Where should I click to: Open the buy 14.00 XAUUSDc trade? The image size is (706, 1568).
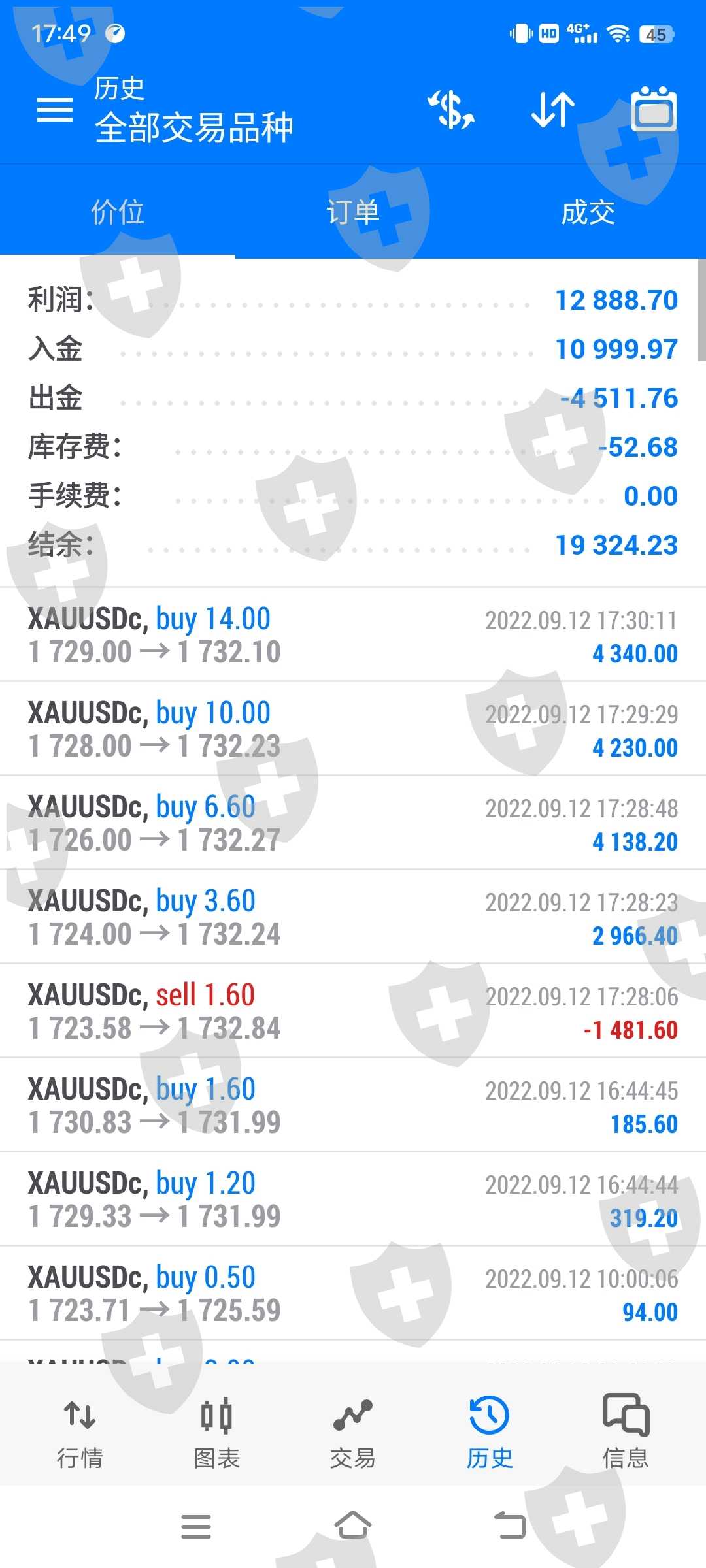point(353,635)
